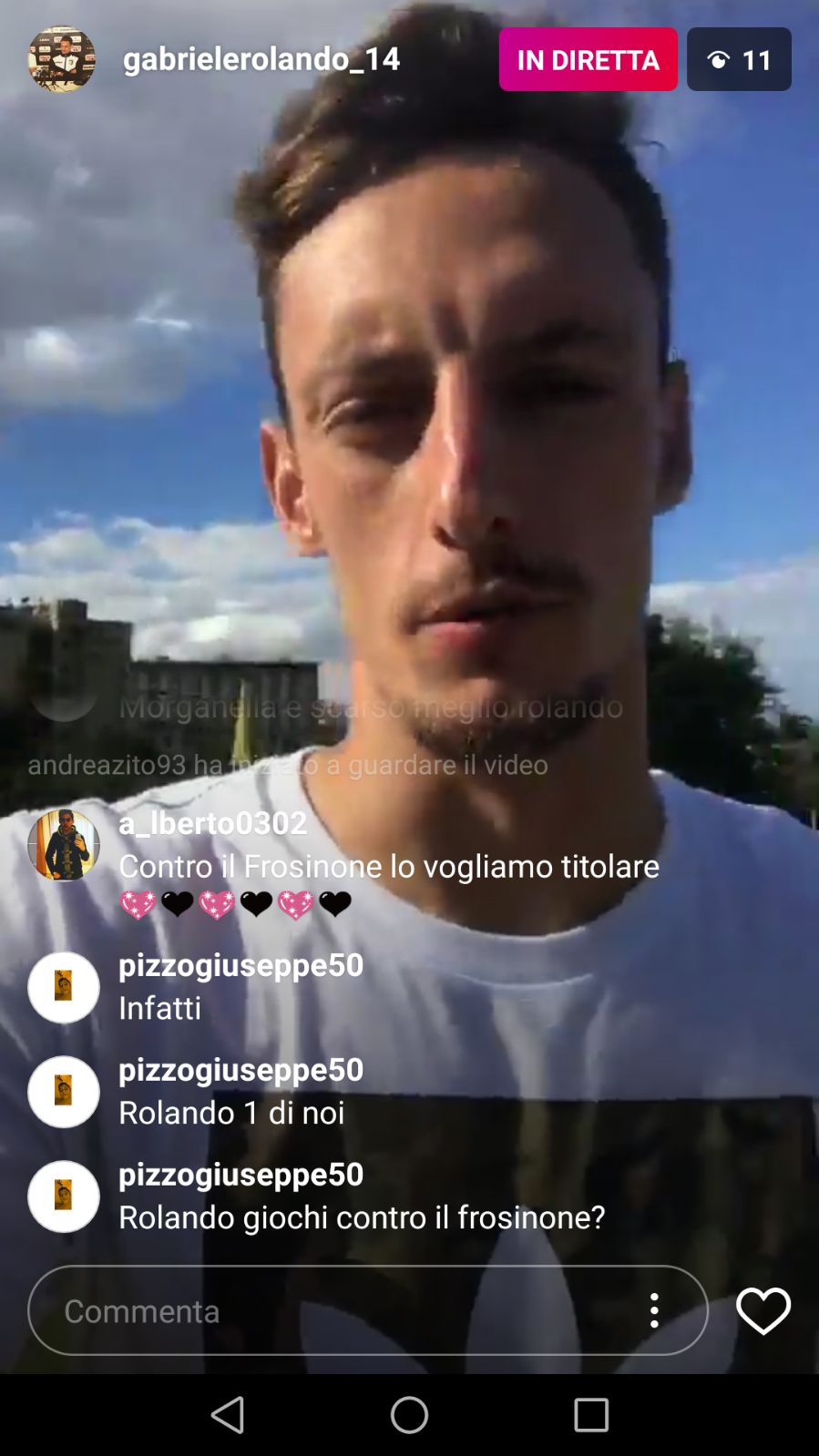
Task: Open the broadcaster's profile picture
Action: click(61, 59)
